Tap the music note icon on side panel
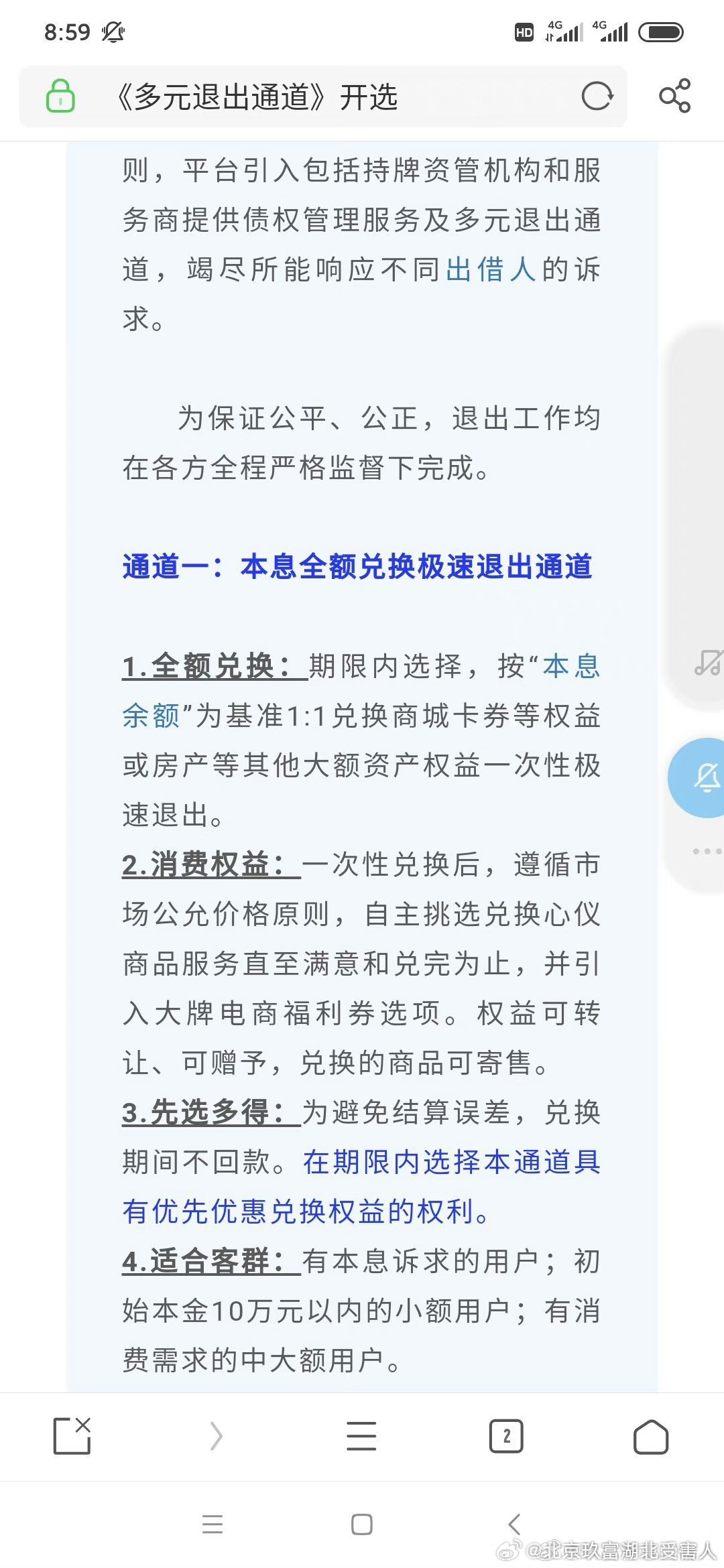 (x=707, y=662)
